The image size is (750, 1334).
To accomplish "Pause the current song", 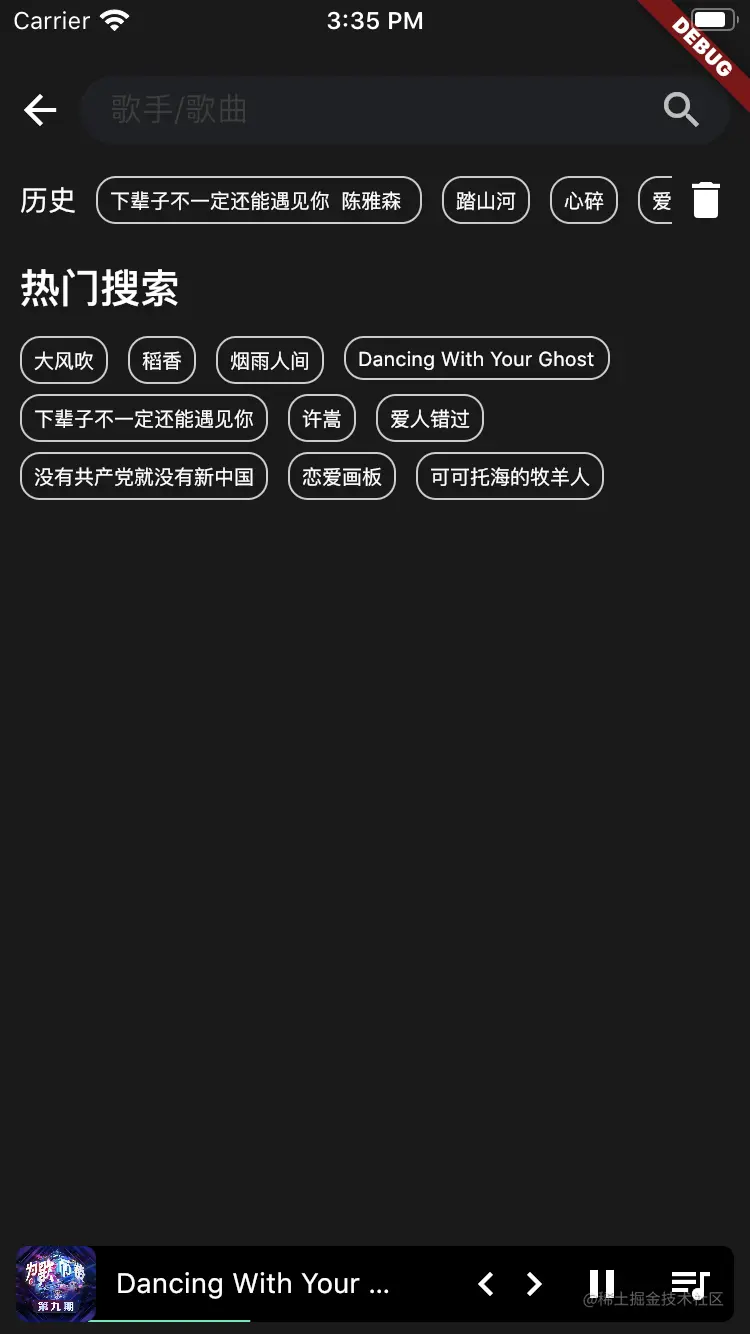I will (602, 1283).
